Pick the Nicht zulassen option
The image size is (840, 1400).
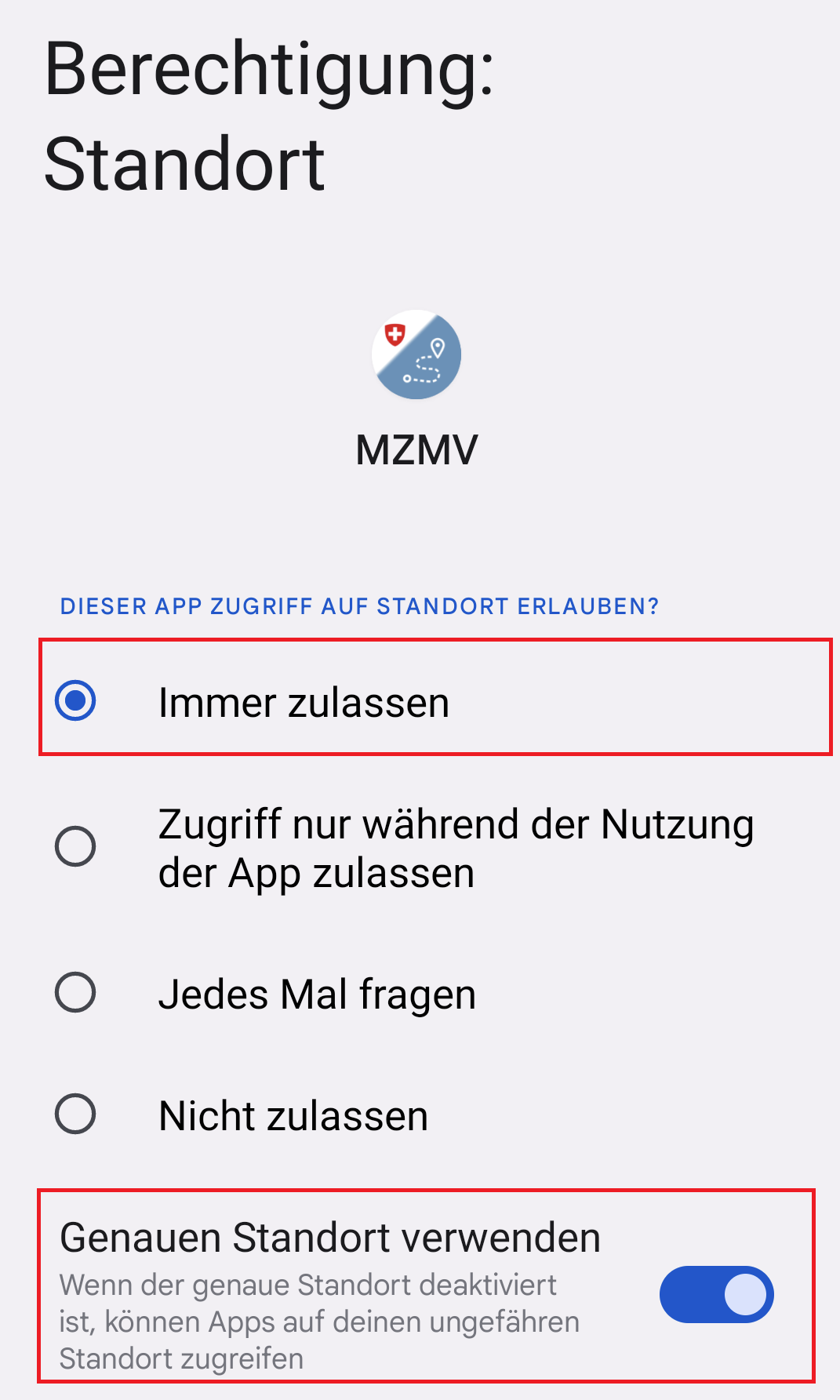[75, 1115]
